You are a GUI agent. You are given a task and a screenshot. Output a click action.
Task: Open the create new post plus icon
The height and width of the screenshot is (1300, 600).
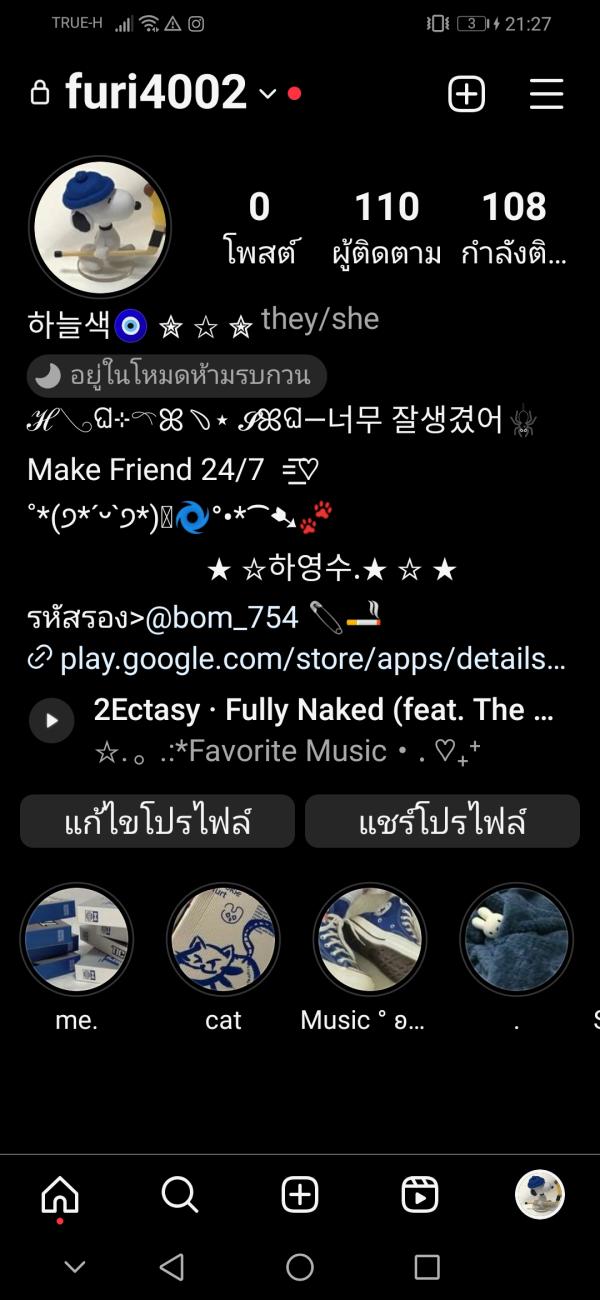[466, 94]
